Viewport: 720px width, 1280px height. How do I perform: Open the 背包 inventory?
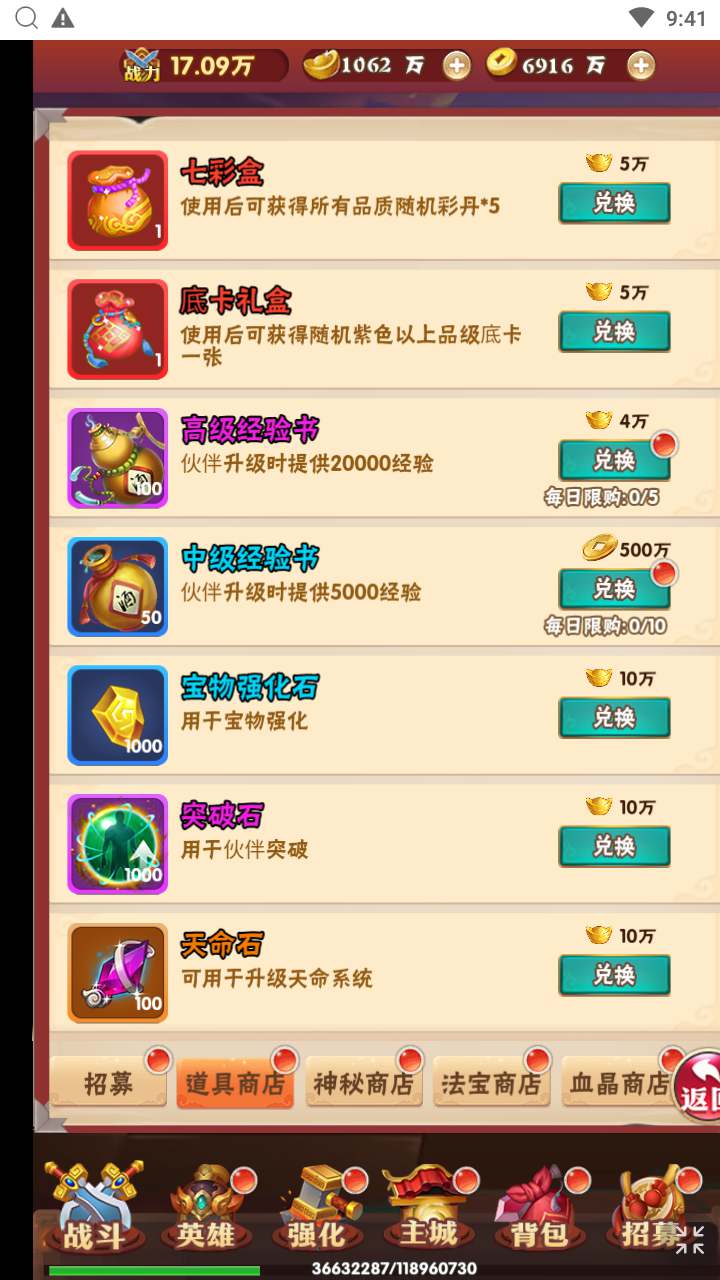point(540,1215)
